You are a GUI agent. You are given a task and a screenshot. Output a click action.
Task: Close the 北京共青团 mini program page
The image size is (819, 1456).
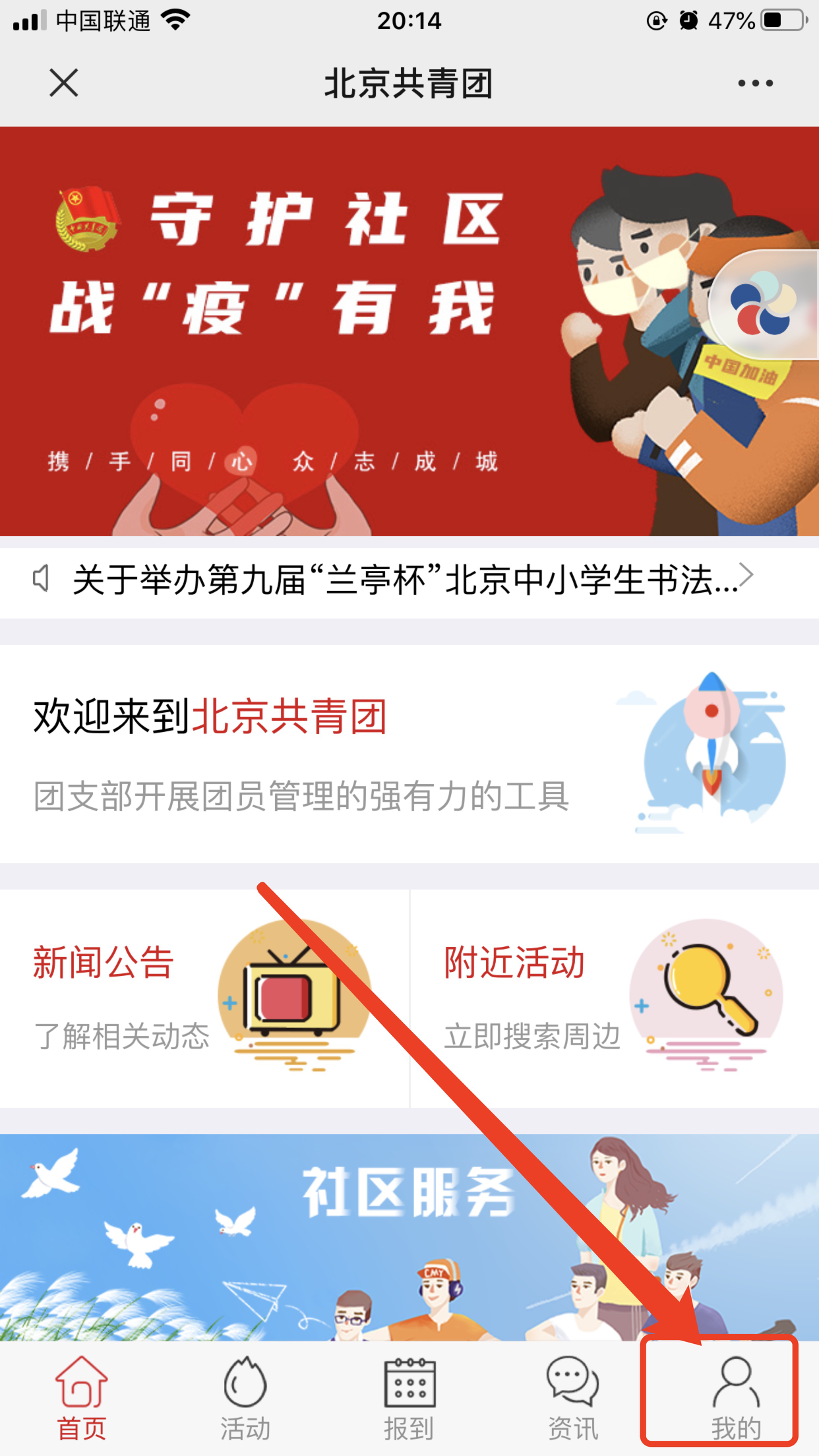pos(64,83)
